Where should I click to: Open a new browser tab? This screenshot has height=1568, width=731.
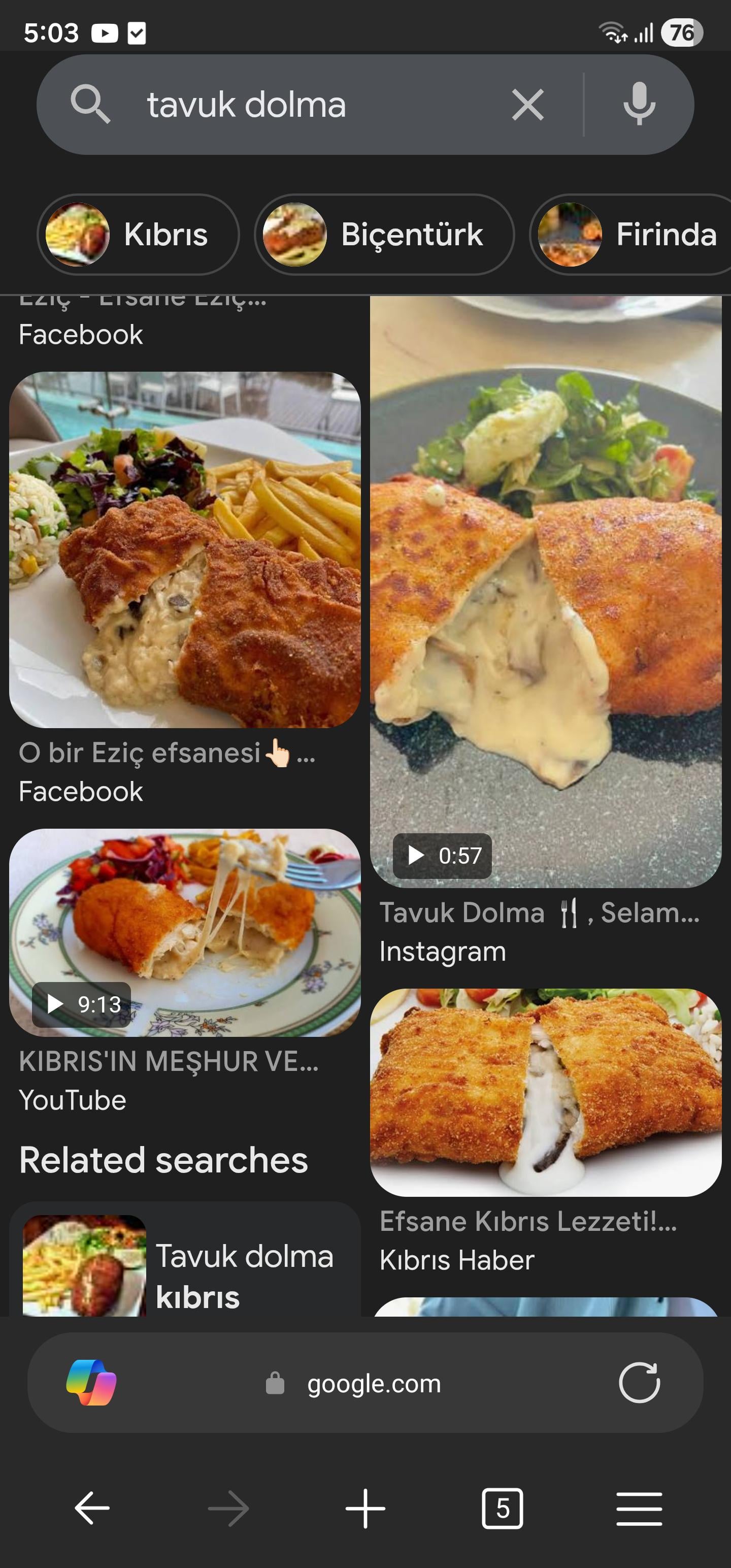[365, 1508]
